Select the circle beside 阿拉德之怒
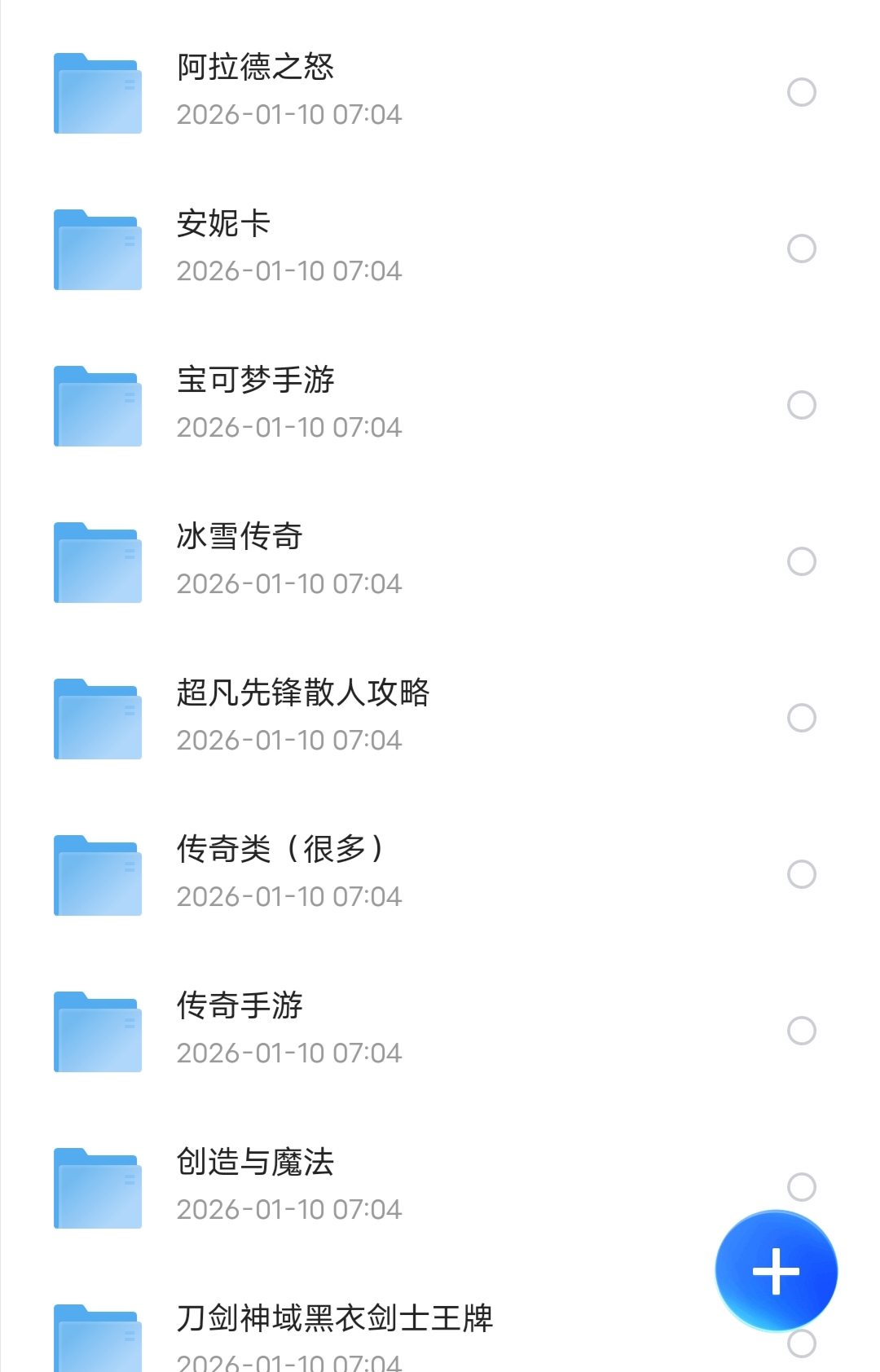The width and height of the screenshot is (880, 1372). (x=800, y=92)
